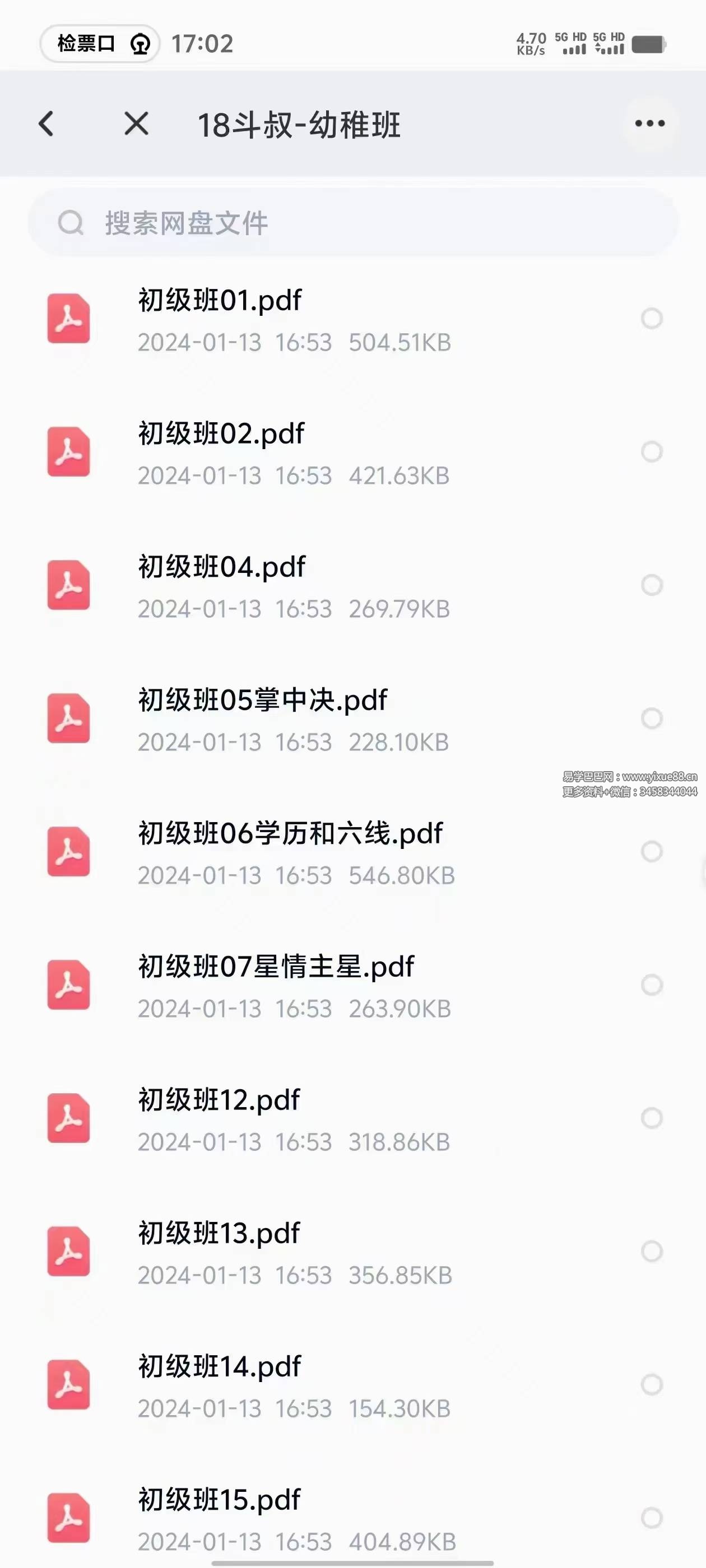Viewport: 706px width, 1568px height.
Task: Check the selection circle for 初级班13.pdf
Action: coord(651,1250)
